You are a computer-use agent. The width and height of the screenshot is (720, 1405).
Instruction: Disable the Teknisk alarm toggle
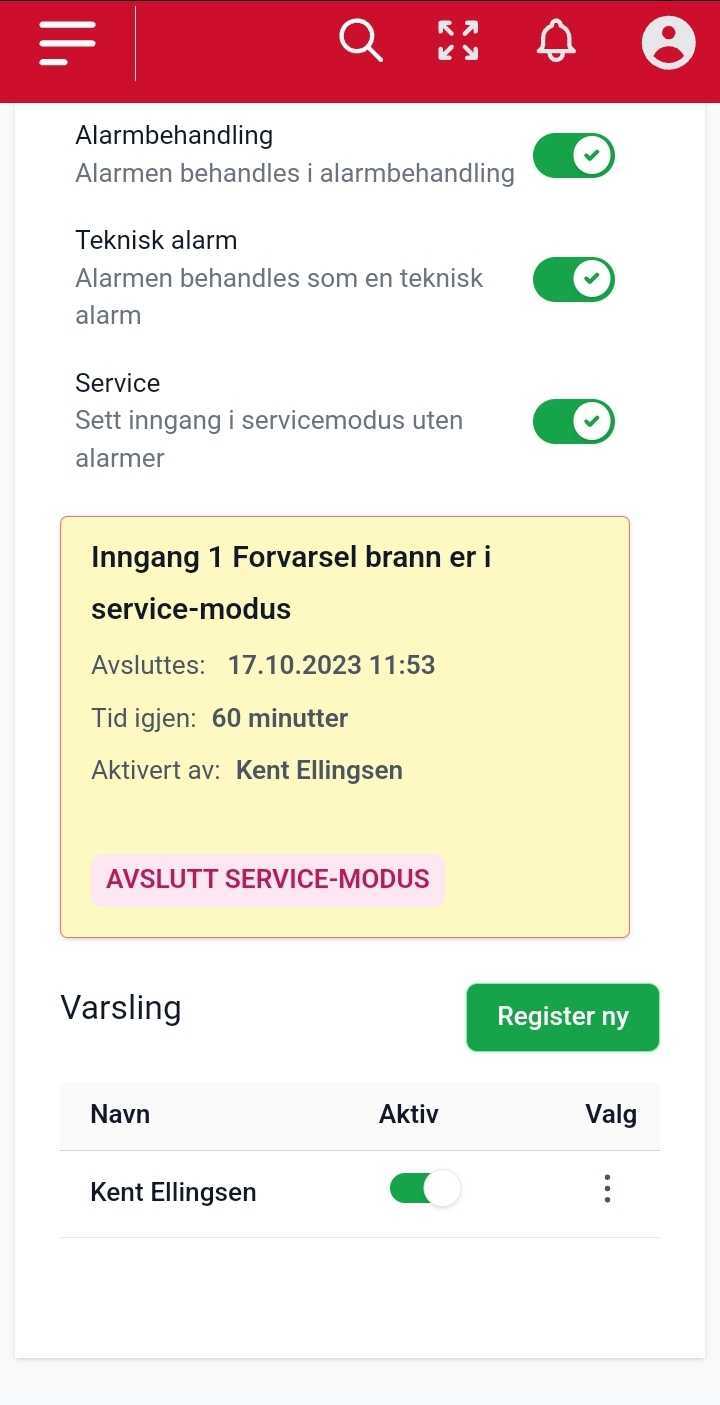[x=573, y=279]
